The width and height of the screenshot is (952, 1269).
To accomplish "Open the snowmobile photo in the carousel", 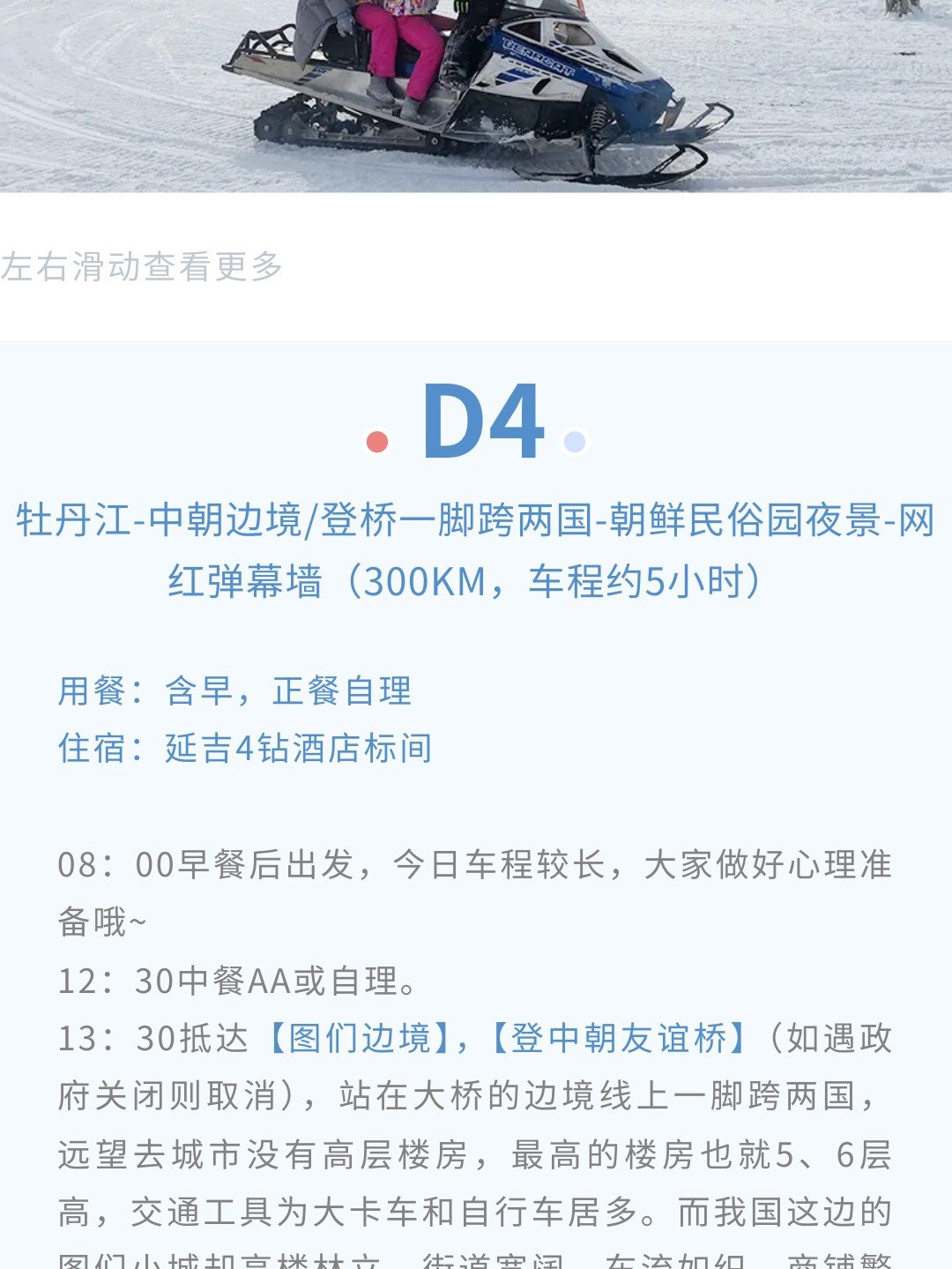I will [x=476, y=95].
